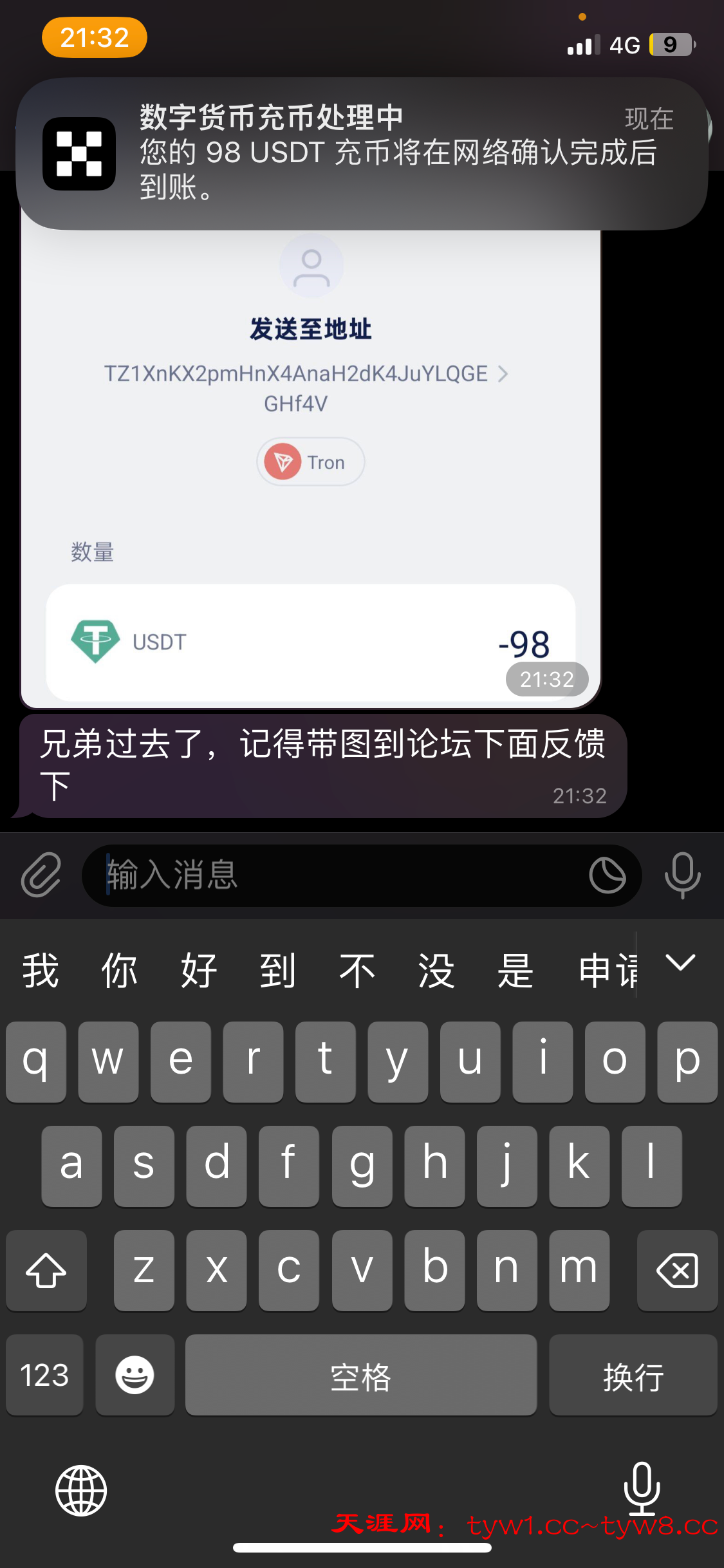Switch keyboard language with the globe icon
This screenshot has width=724, height=1568.
tap(81, 1490)
